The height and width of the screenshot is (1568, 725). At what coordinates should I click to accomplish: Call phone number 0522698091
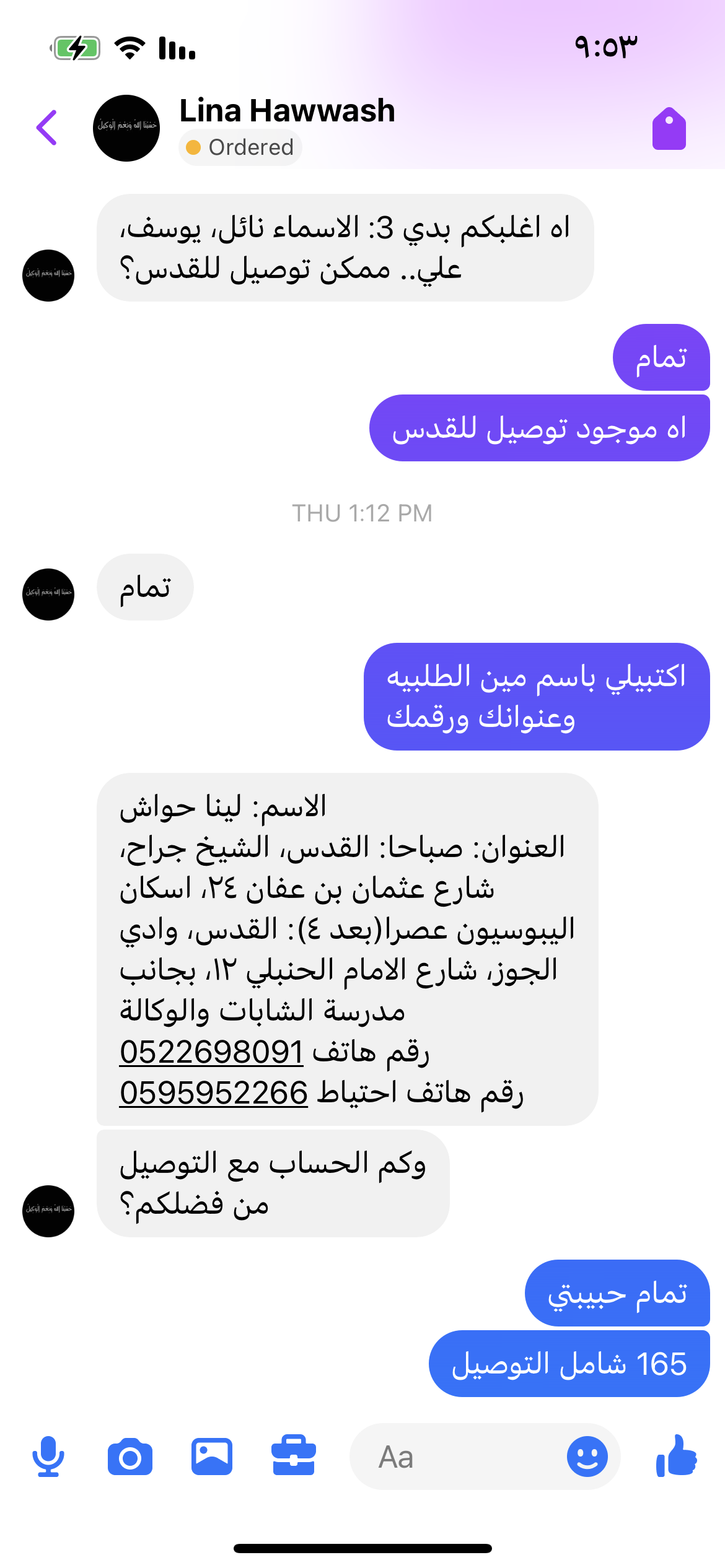coord(211,1052)
